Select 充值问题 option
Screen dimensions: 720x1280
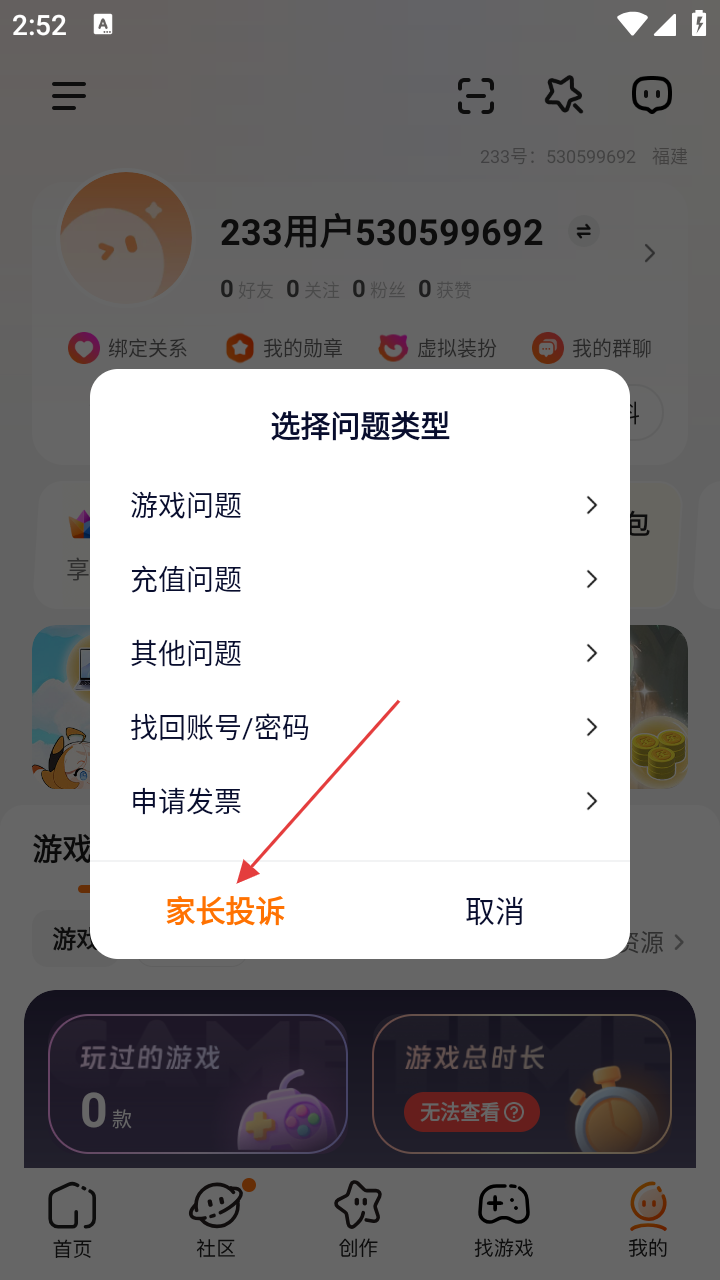(360, 579)
